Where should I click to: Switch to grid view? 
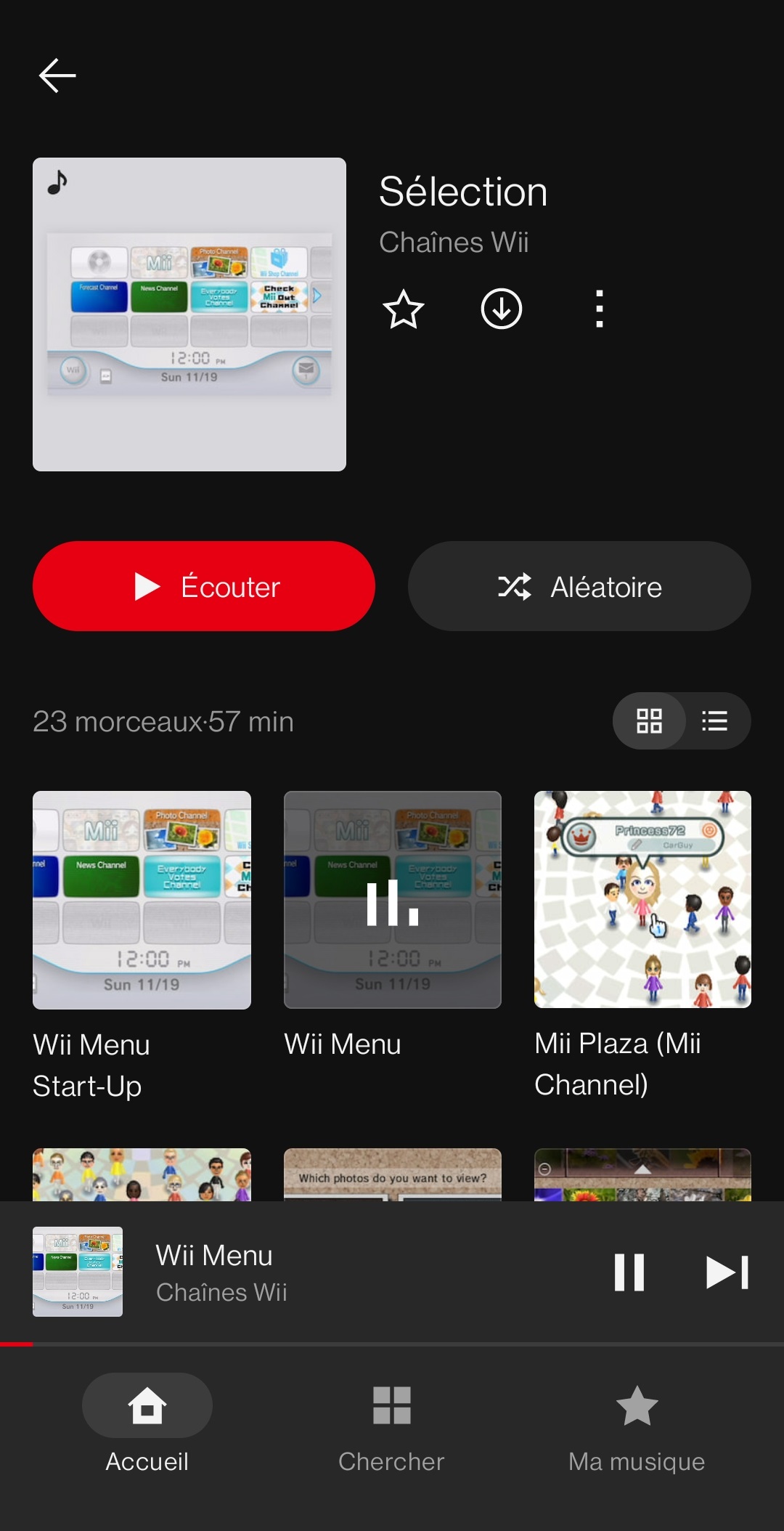coord(649,721)
